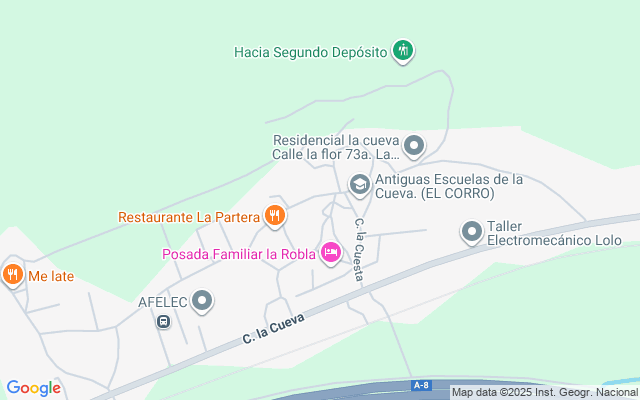
Task: Open the Me late restaurant pin
Action: 13,274
